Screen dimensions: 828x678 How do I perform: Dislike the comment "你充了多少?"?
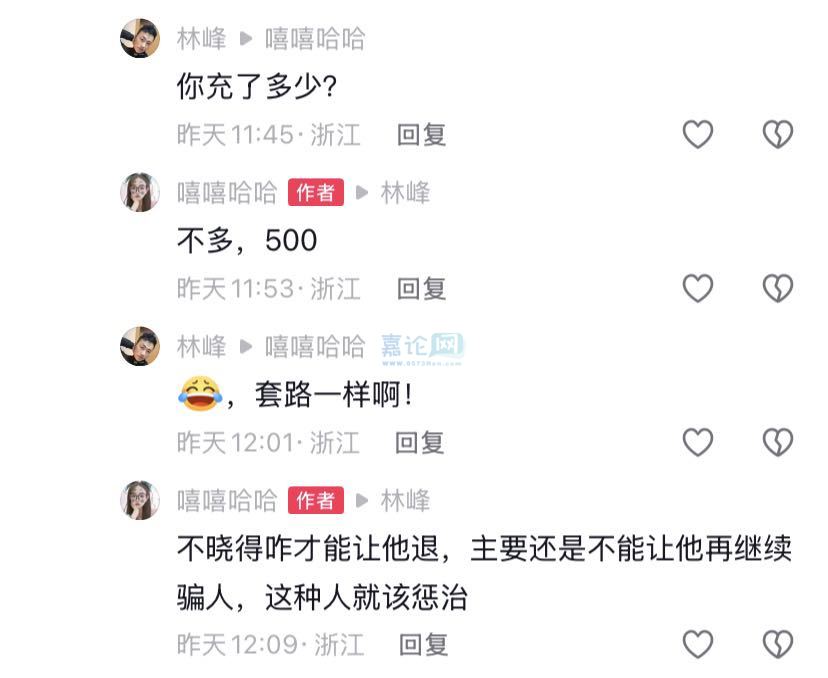pos(777,134)
